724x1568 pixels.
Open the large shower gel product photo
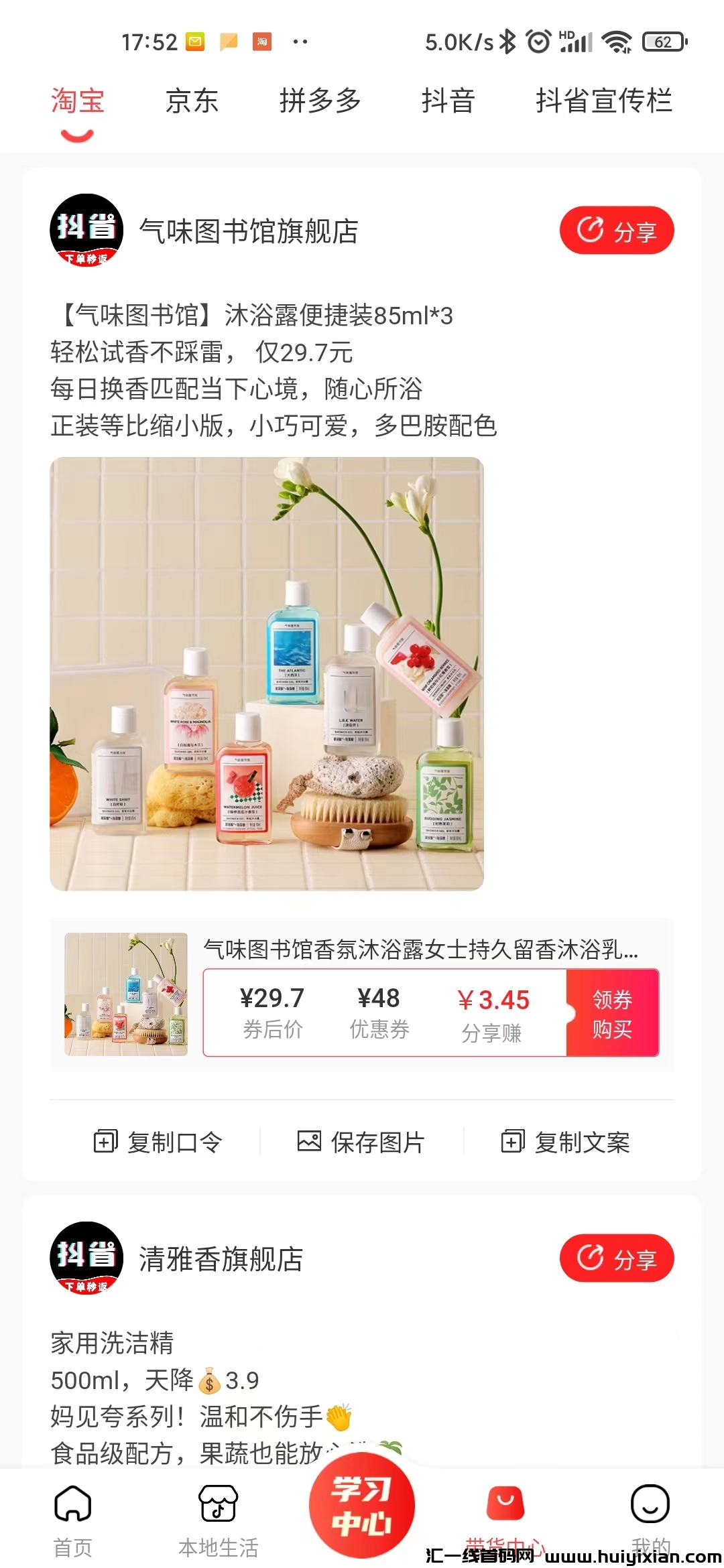[x=267, y=673]
